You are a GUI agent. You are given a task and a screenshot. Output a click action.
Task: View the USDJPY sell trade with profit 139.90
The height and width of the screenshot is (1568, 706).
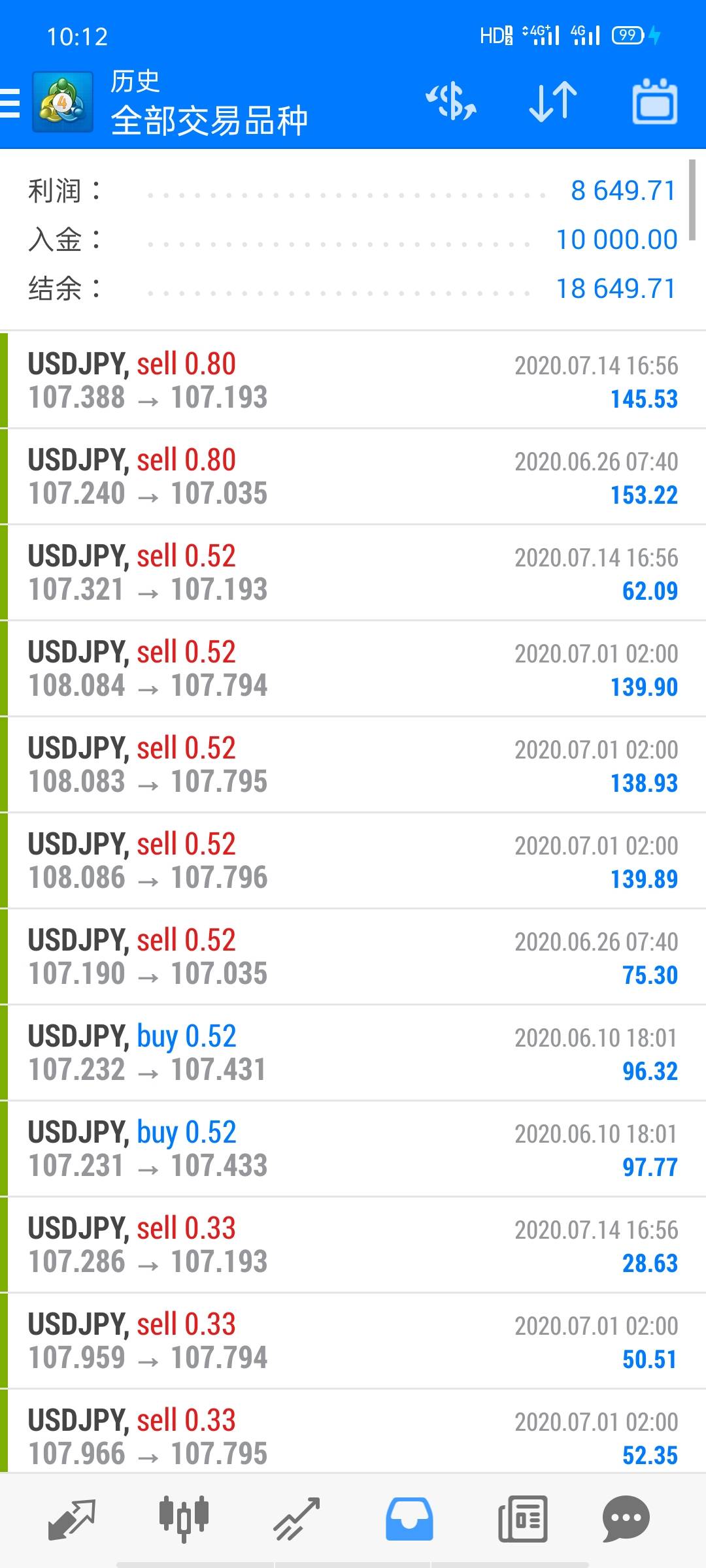[x=353, y=669]
